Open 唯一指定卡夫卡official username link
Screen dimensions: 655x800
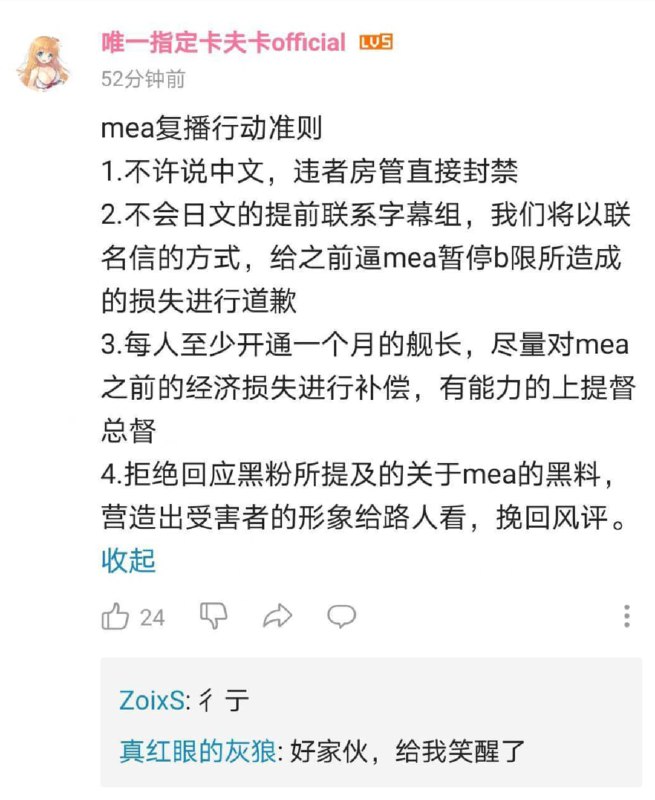[x=223, y=43]
